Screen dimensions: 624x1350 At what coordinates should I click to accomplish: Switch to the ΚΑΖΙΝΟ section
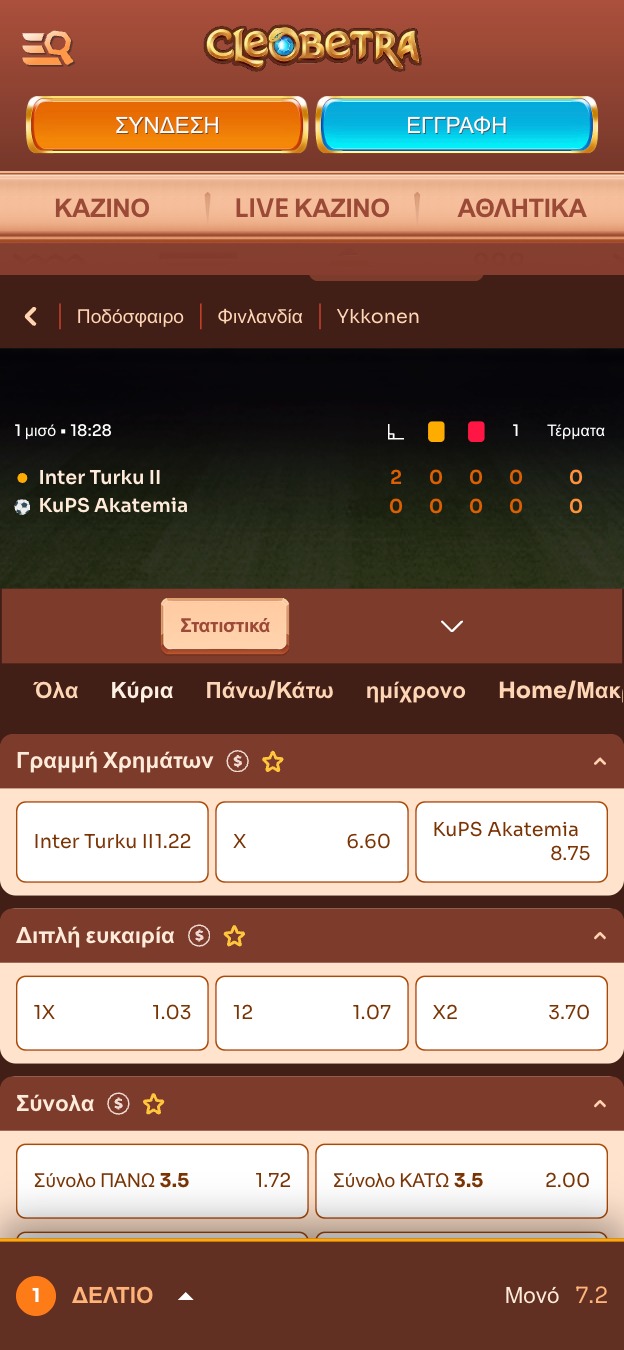102,208
